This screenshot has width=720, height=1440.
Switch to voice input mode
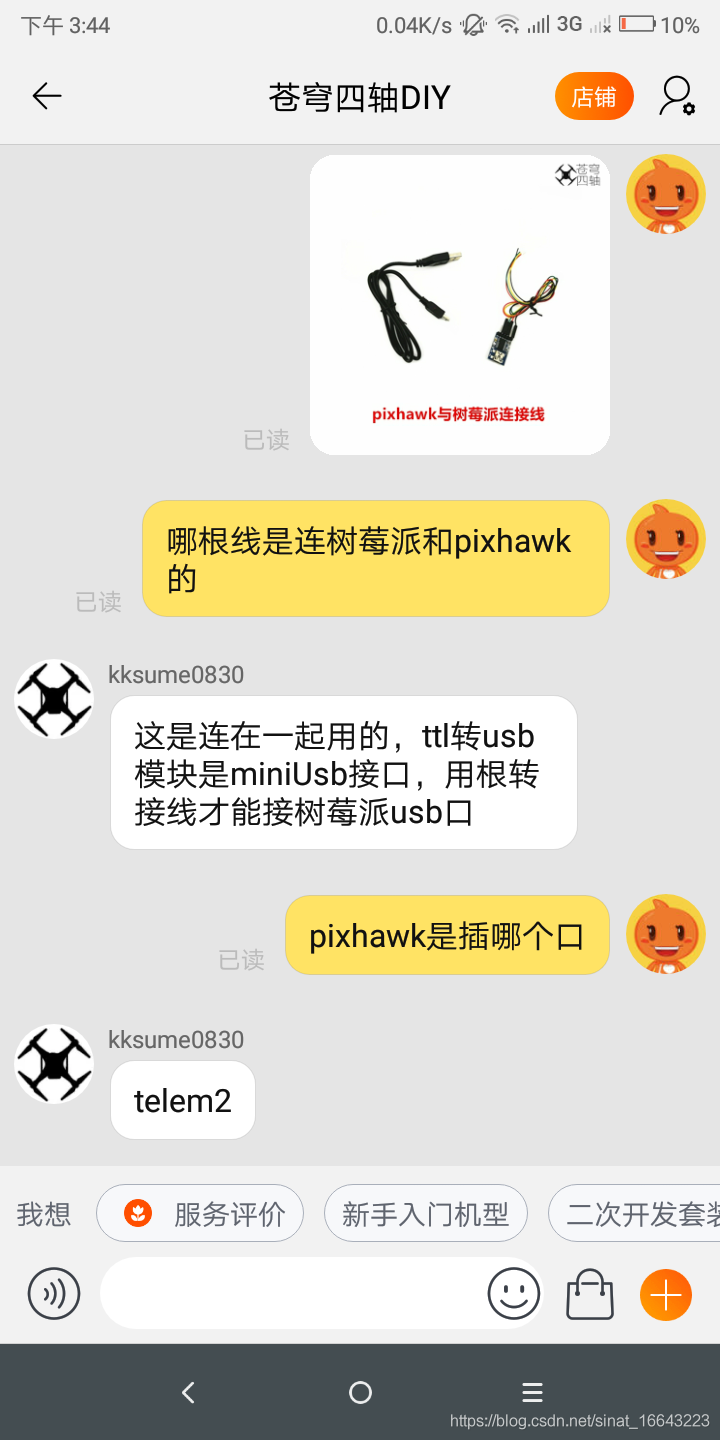53,1294
